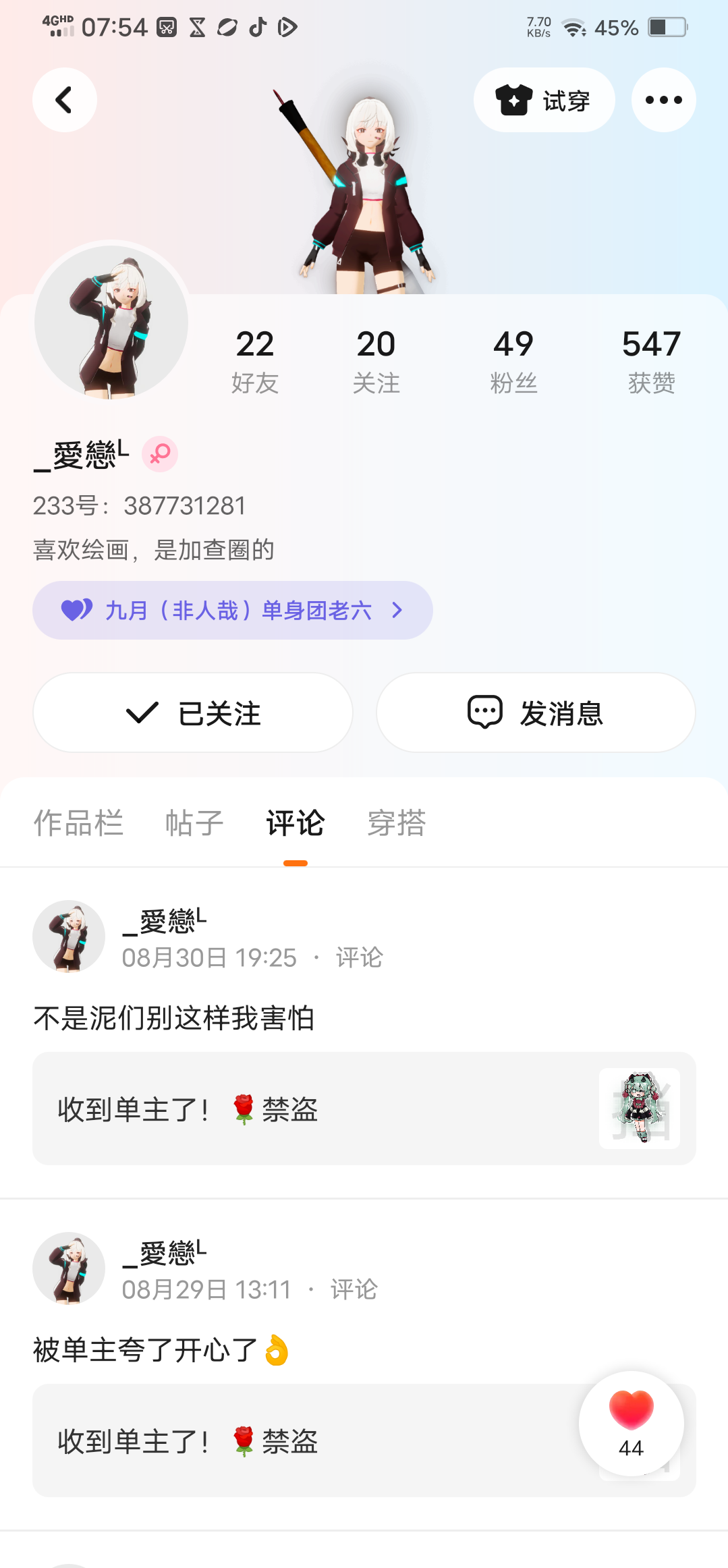
Task: Open the quoted post under 不是泥们别这样我害怕
Action: 364,1109
